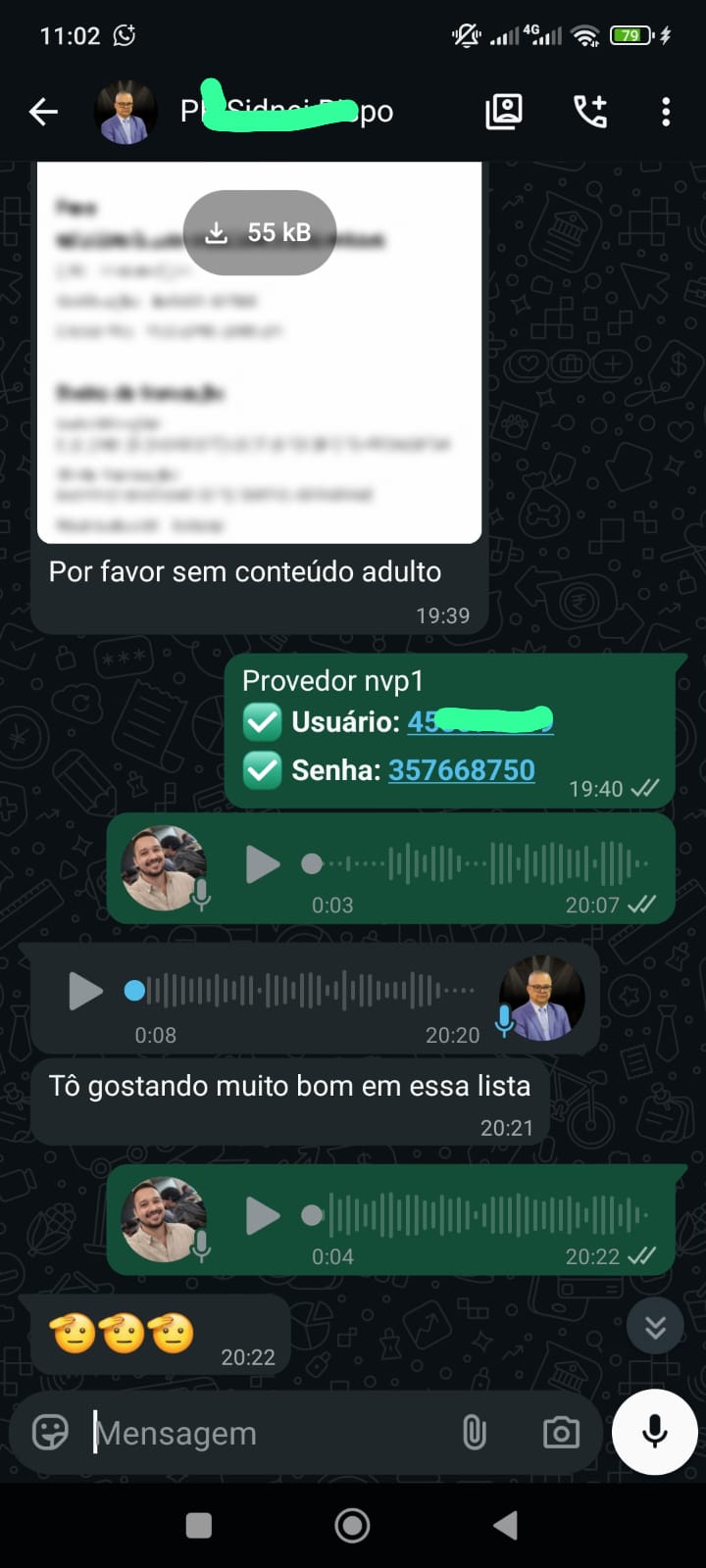Jump to the latest messages

pos(655,1327)
